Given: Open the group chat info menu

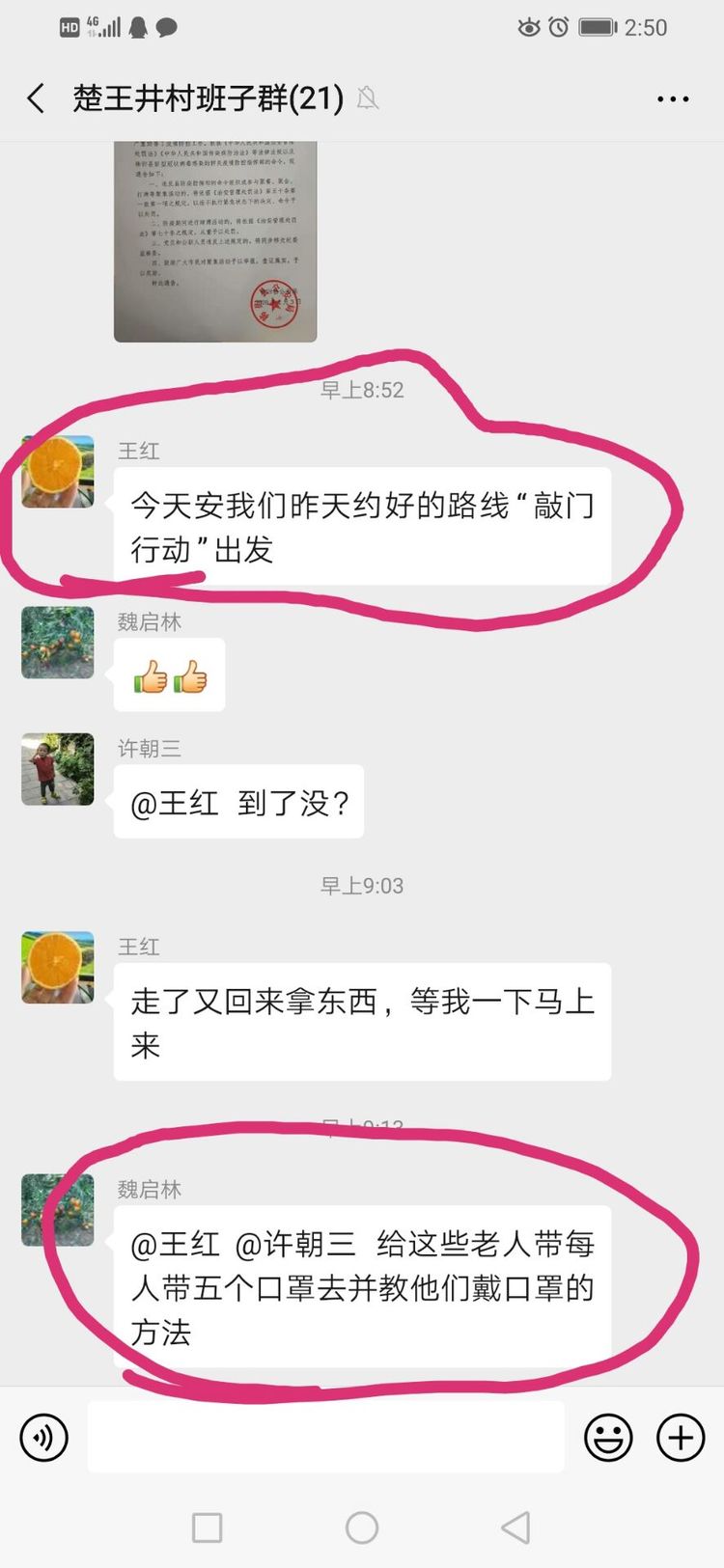Looking at the screenshot, I should pyautogui.click(x=672, y=98).
